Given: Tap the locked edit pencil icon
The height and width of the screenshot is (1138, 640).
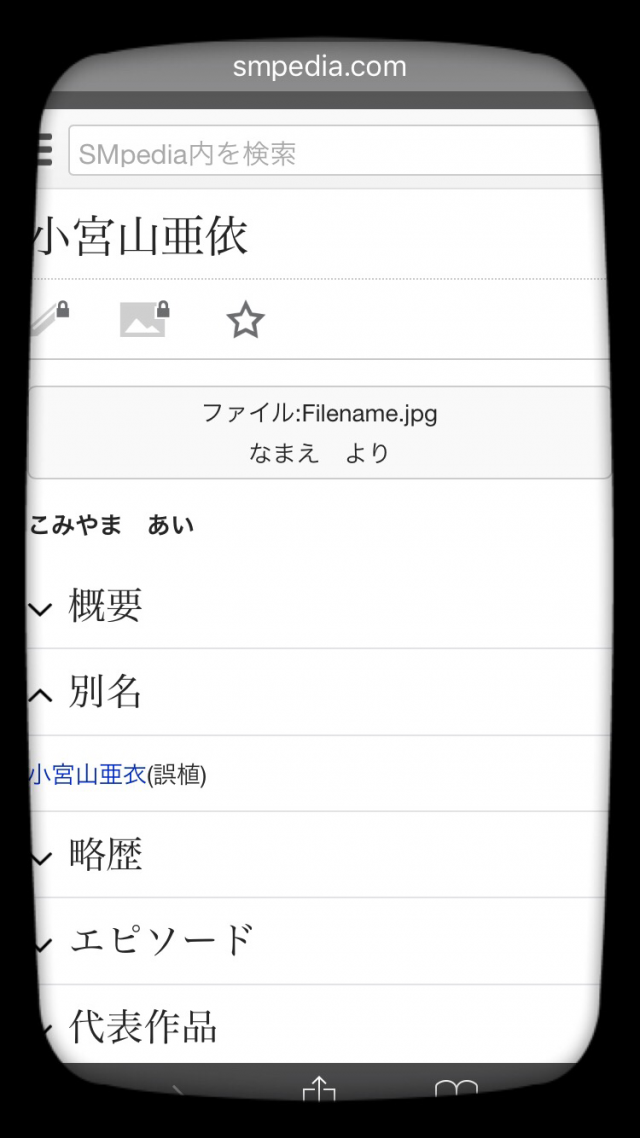Looking at the screenshot, I should click(50, 320).
